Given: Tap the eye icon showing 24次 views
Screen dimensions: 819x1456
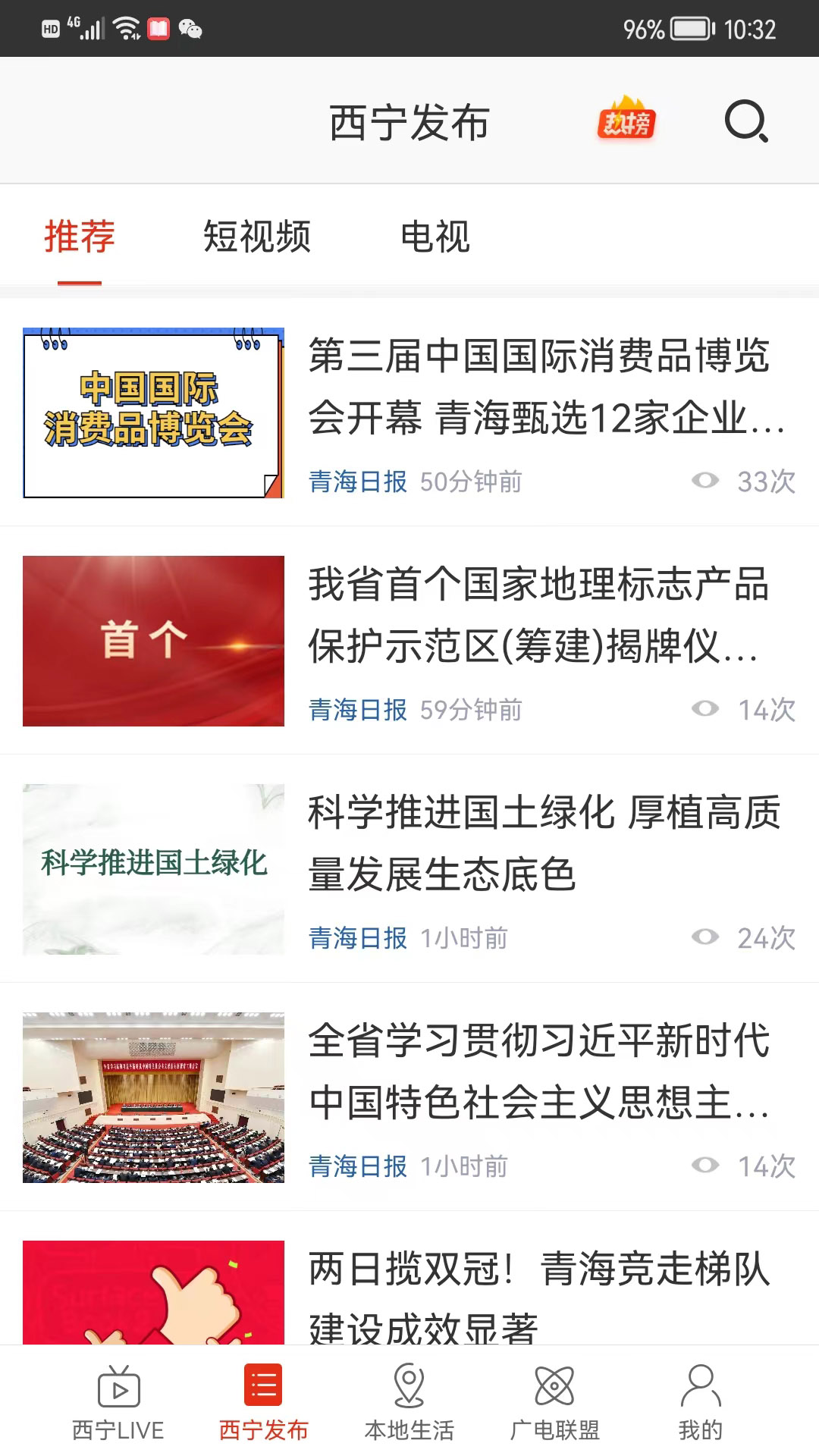Looking at the screenshot, I should pos(706,937).
